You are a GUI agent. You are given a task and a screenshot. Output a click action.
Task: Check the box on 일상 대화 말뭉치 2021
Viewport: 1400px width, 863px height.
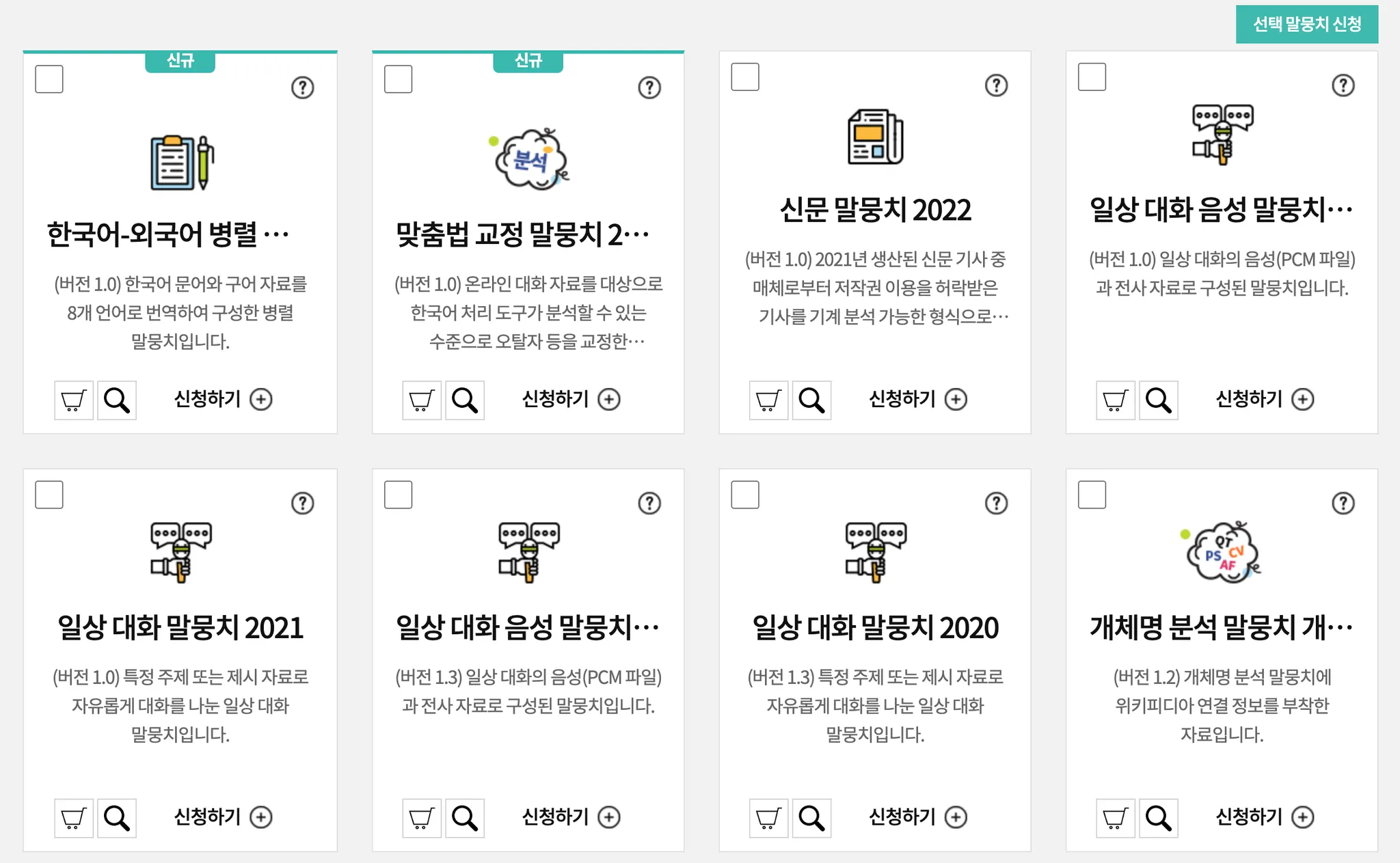tap(49, 495)
